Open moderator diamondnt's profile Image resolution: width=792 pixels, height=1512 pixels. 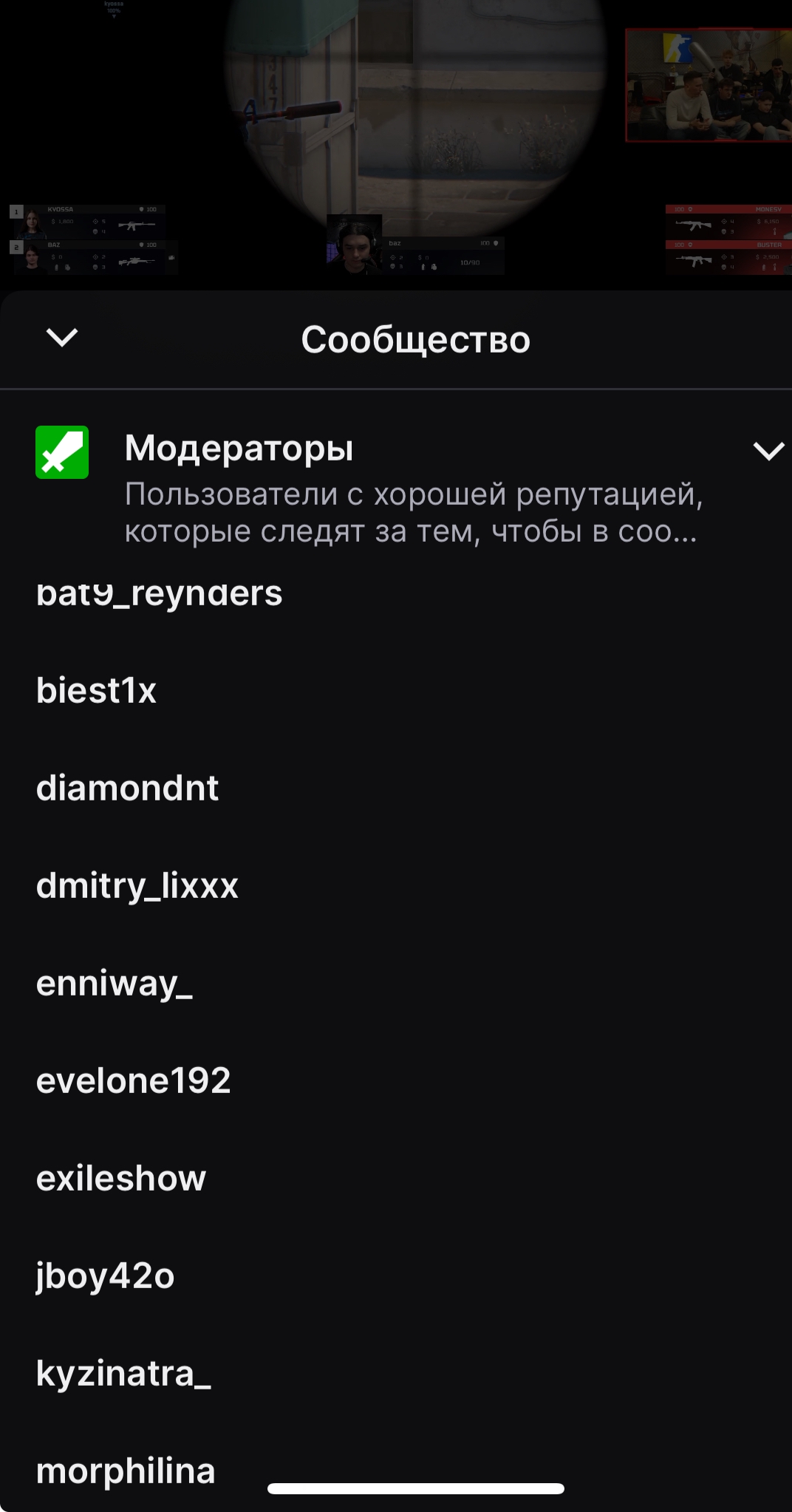(x=127, y=789)
